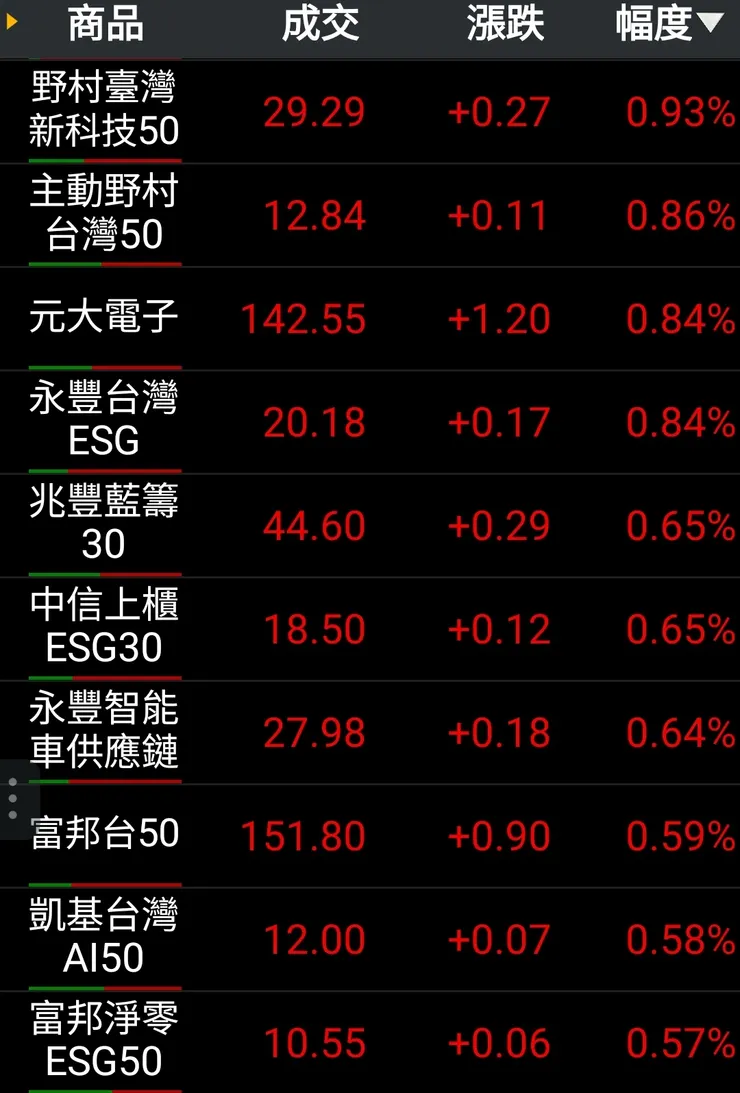Click the price 142.55 for 元大電子
The height and width of the screenshot is (1093, 740).
pos(302,318)
